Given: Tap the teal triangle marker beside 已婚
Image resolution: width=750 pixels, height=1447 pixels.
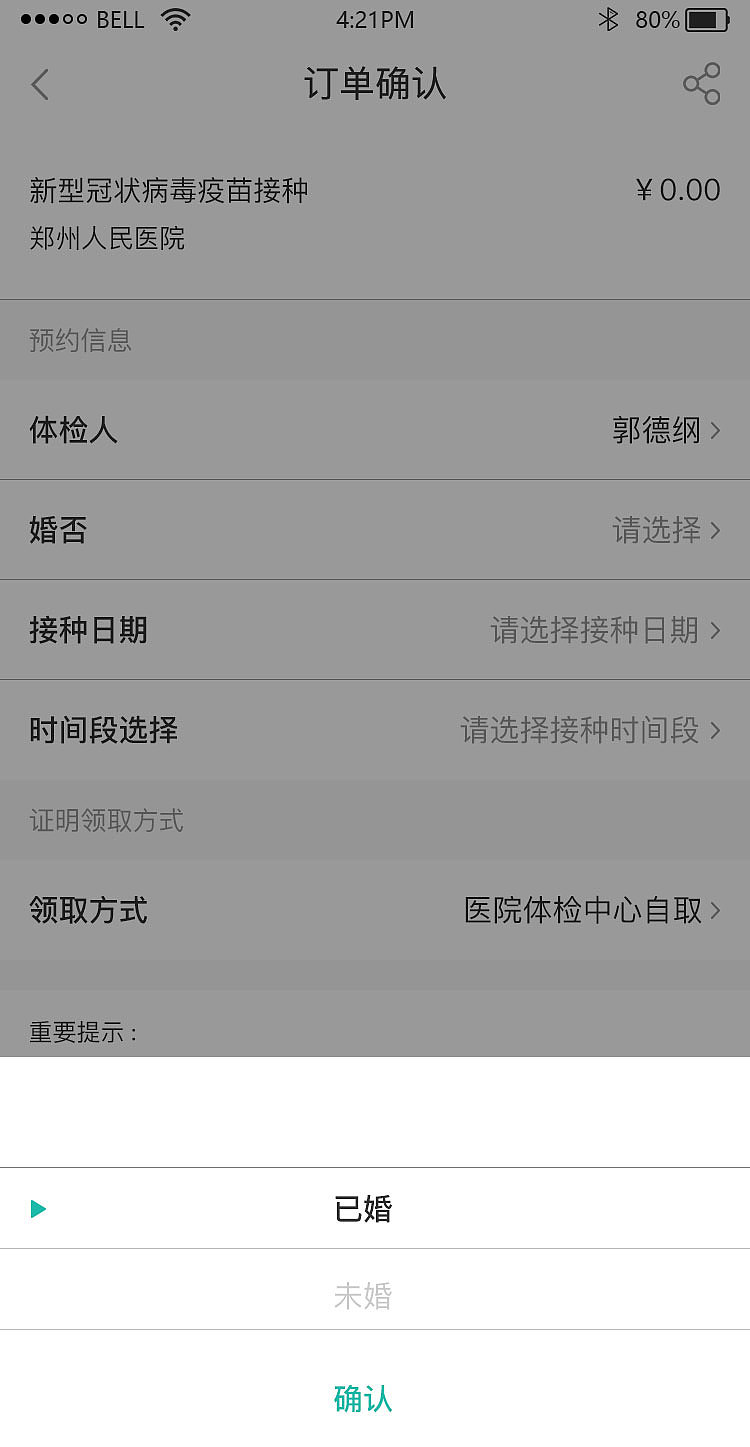Looking at the screenshot, I should tap(38, 1208).
